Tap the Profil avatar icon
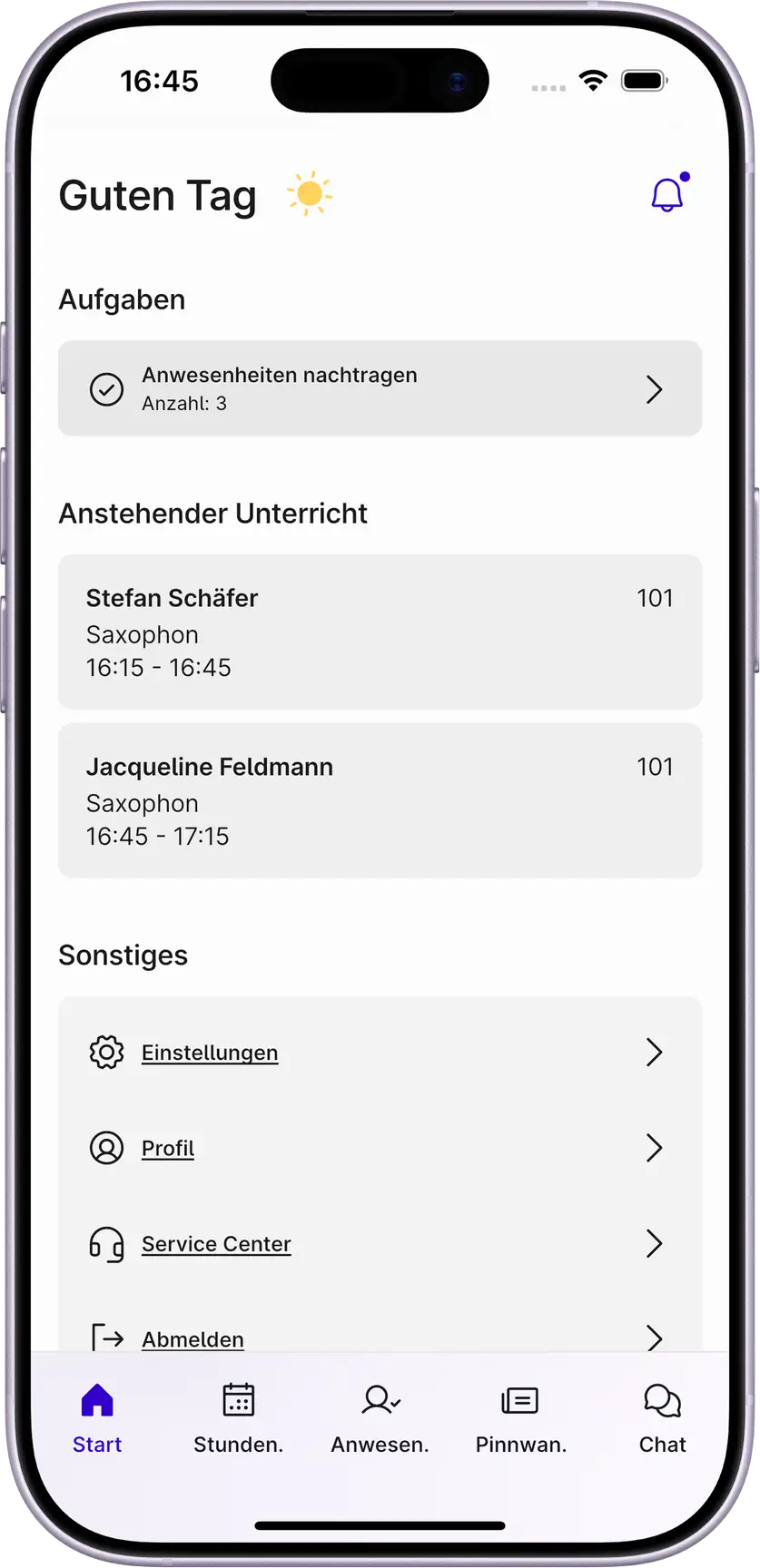This screenshot has width=760, height=1568. click(x=106, y=1148)
